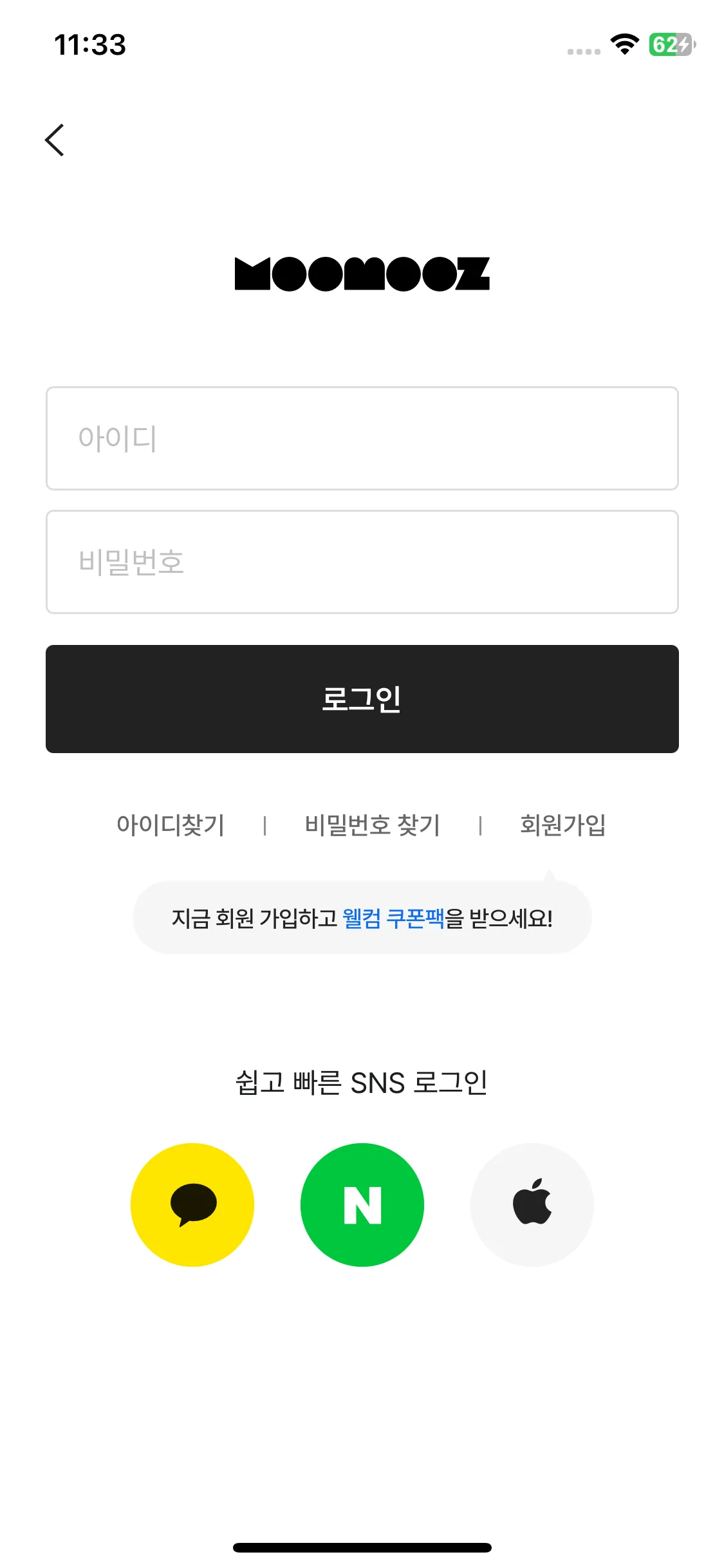724x1568 pixels.
Task: Open 아이디찾기 to find ID
Action: click(171, 825)
